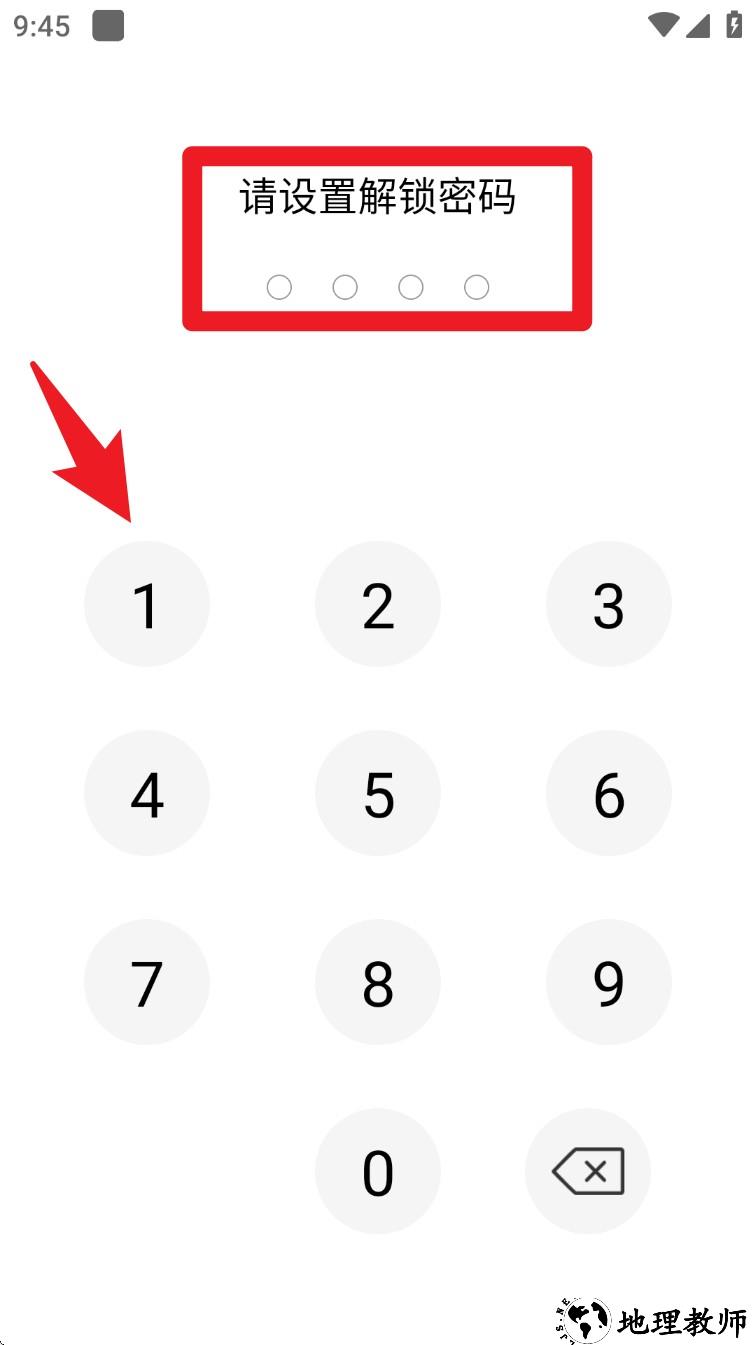Enter digit 8 for the password
756x1345 pixels.
pos(378,982)
